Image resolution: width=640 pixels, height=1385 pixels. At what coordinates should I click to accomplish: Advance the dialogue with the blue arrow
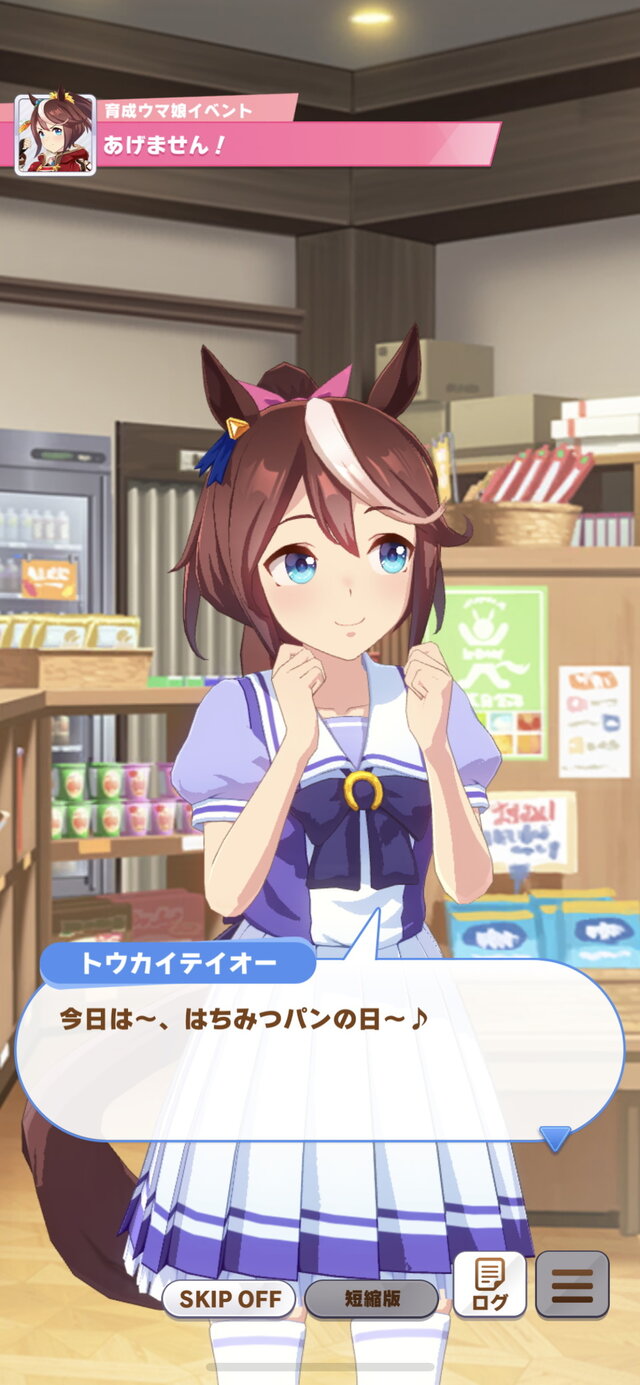point(555,1137)
